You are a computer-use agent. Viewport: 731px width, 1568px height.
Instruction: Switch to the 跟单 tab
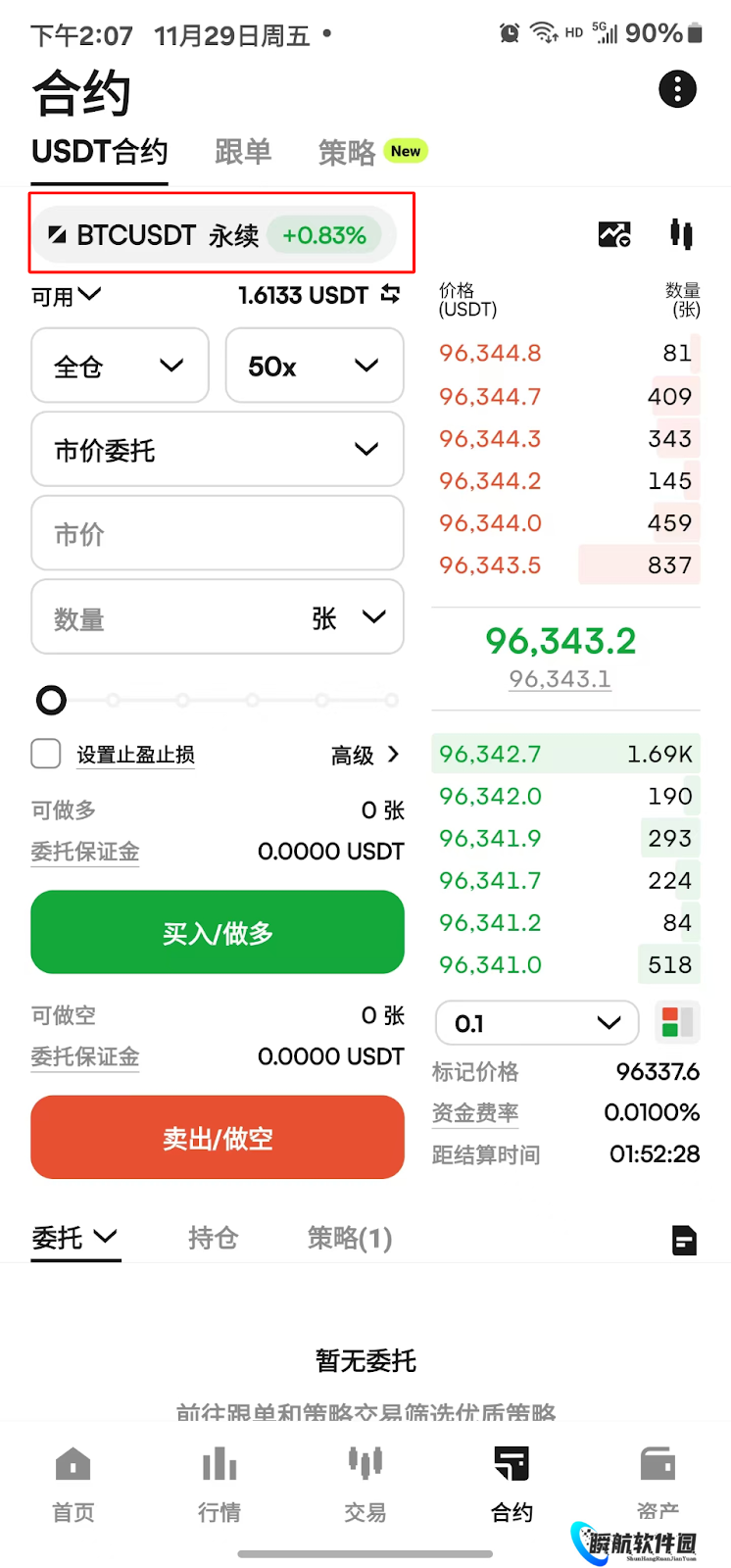pos(243,152)
